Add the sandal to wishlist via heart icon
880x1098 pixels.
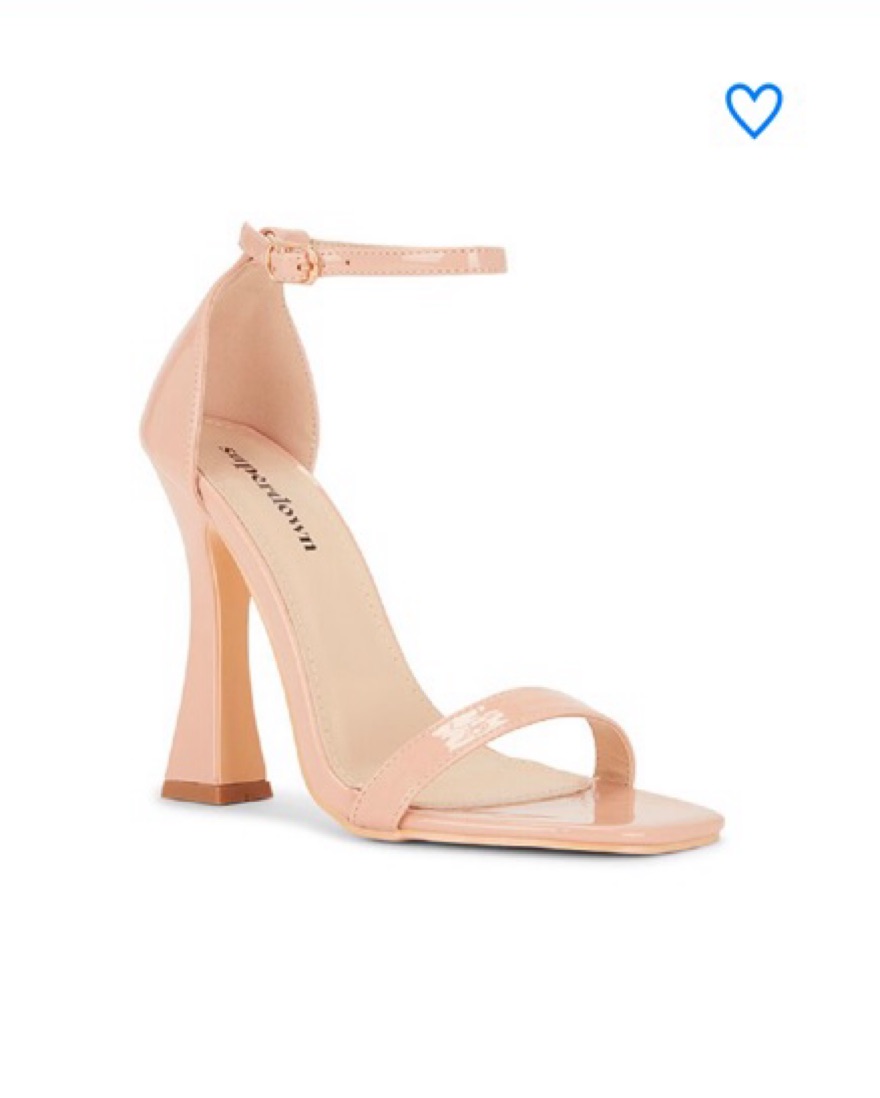(x=753, y=110)
